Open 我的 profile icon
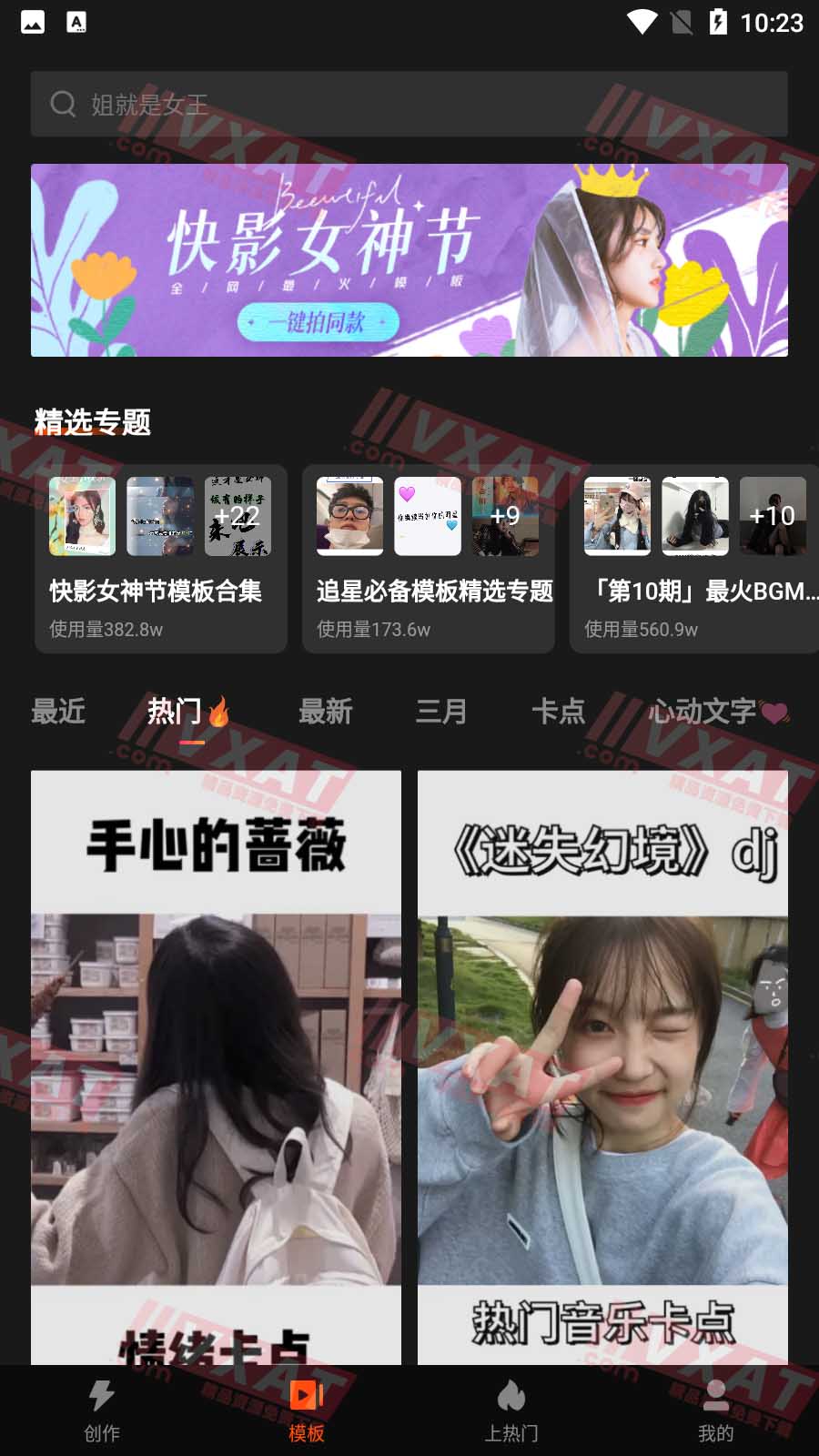 [x=716, y=1392]
